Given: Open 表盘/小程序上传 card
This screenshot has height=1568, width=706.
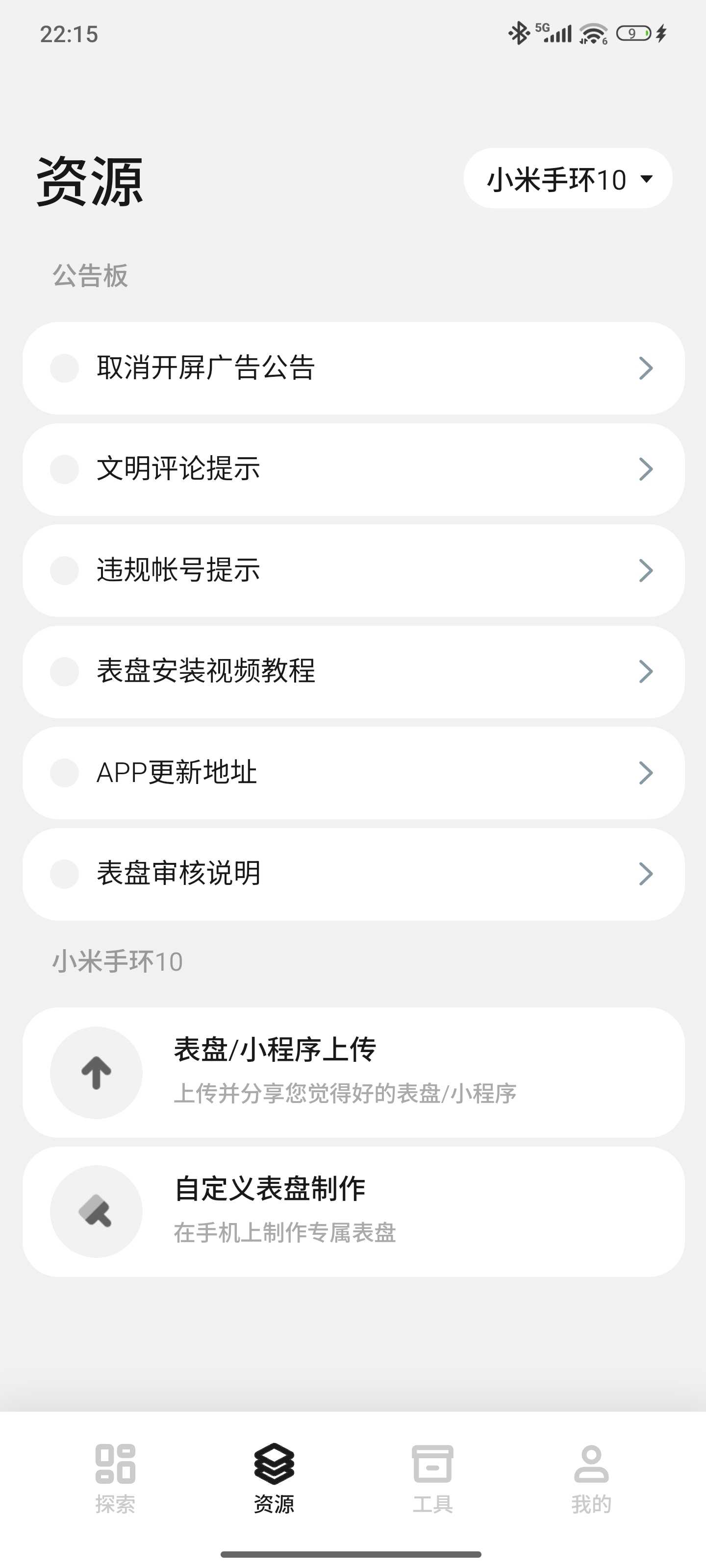Looking at the screenshot, I should coord(353,1072).
